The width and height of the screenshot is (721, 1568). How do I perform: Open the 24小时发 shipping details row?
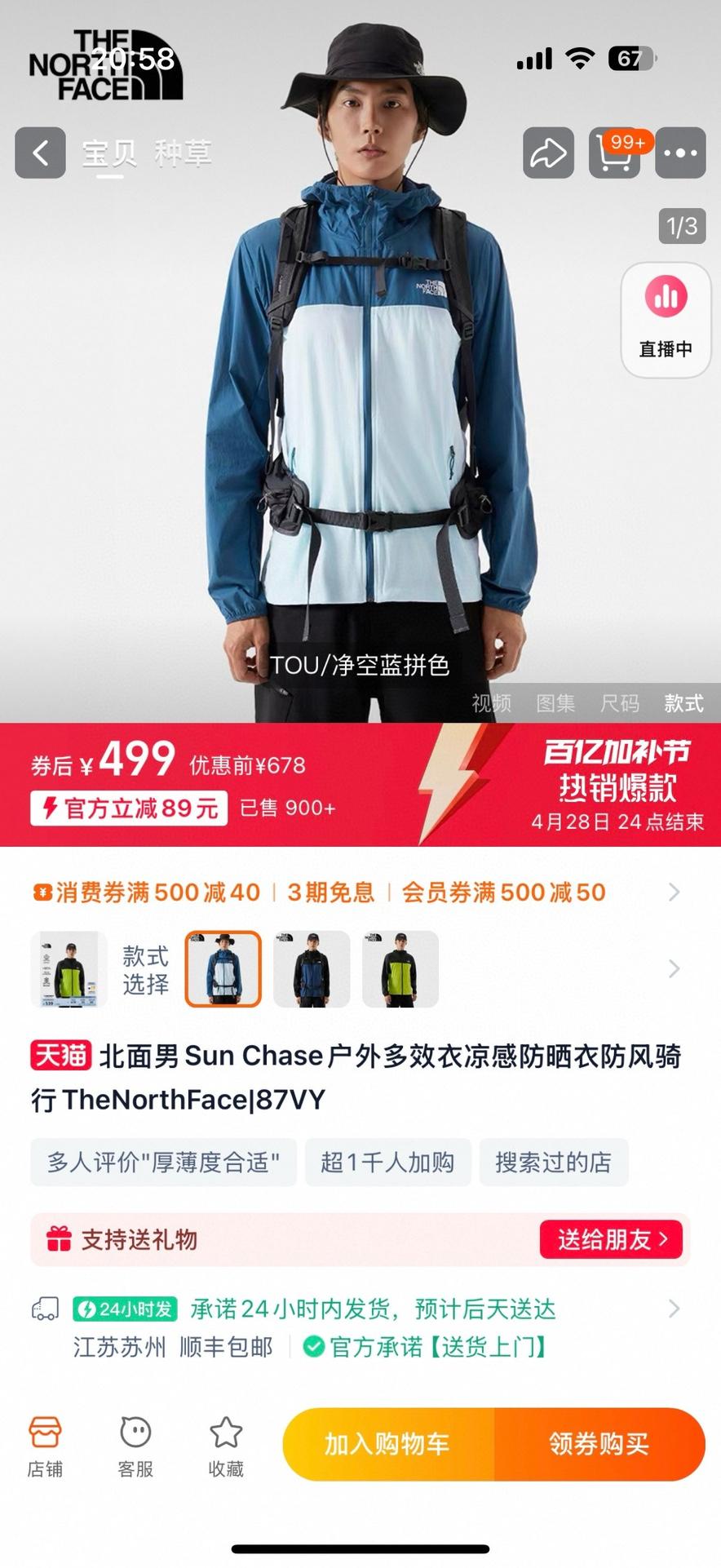(x=674, y=1309)
